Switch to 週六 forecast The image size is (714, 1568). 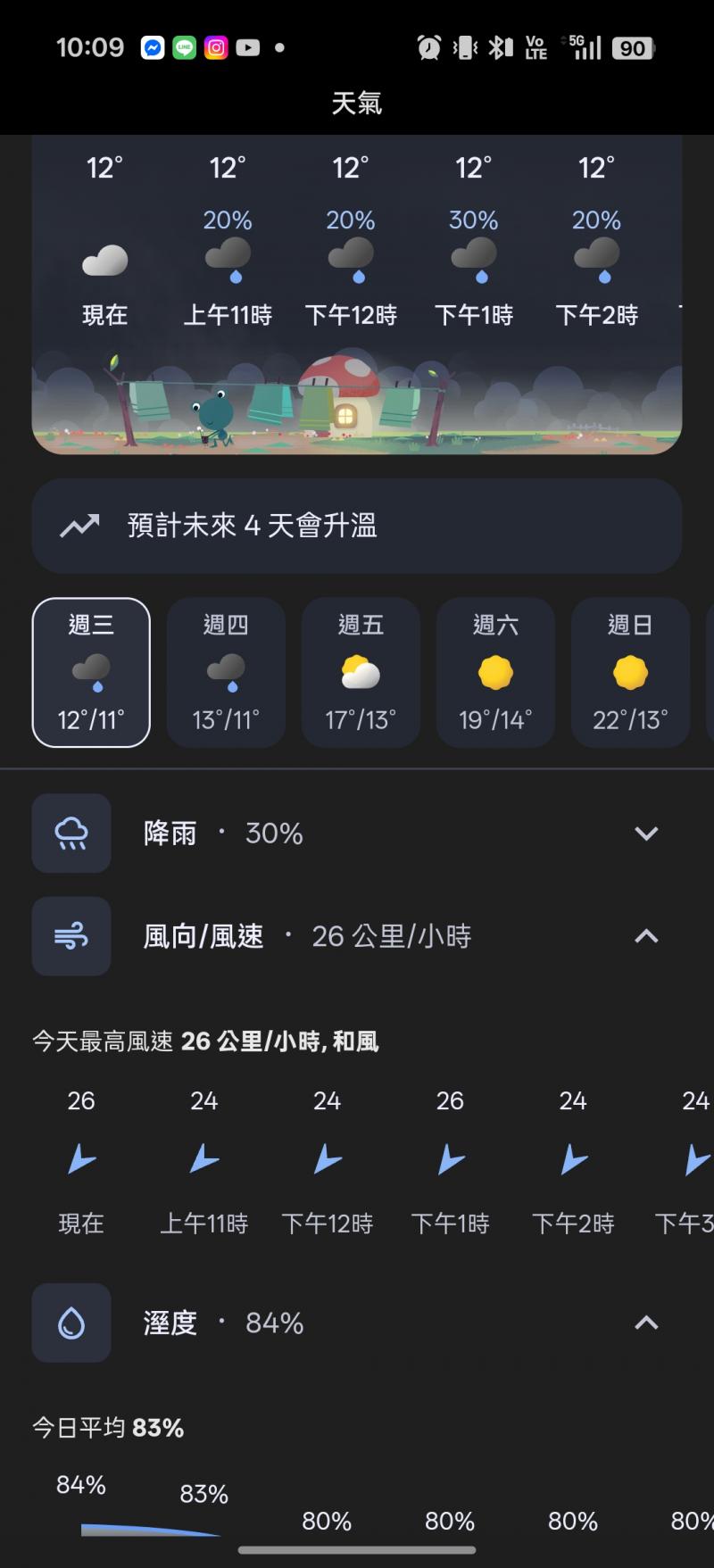pyautogui.click(x=495, y=672)
